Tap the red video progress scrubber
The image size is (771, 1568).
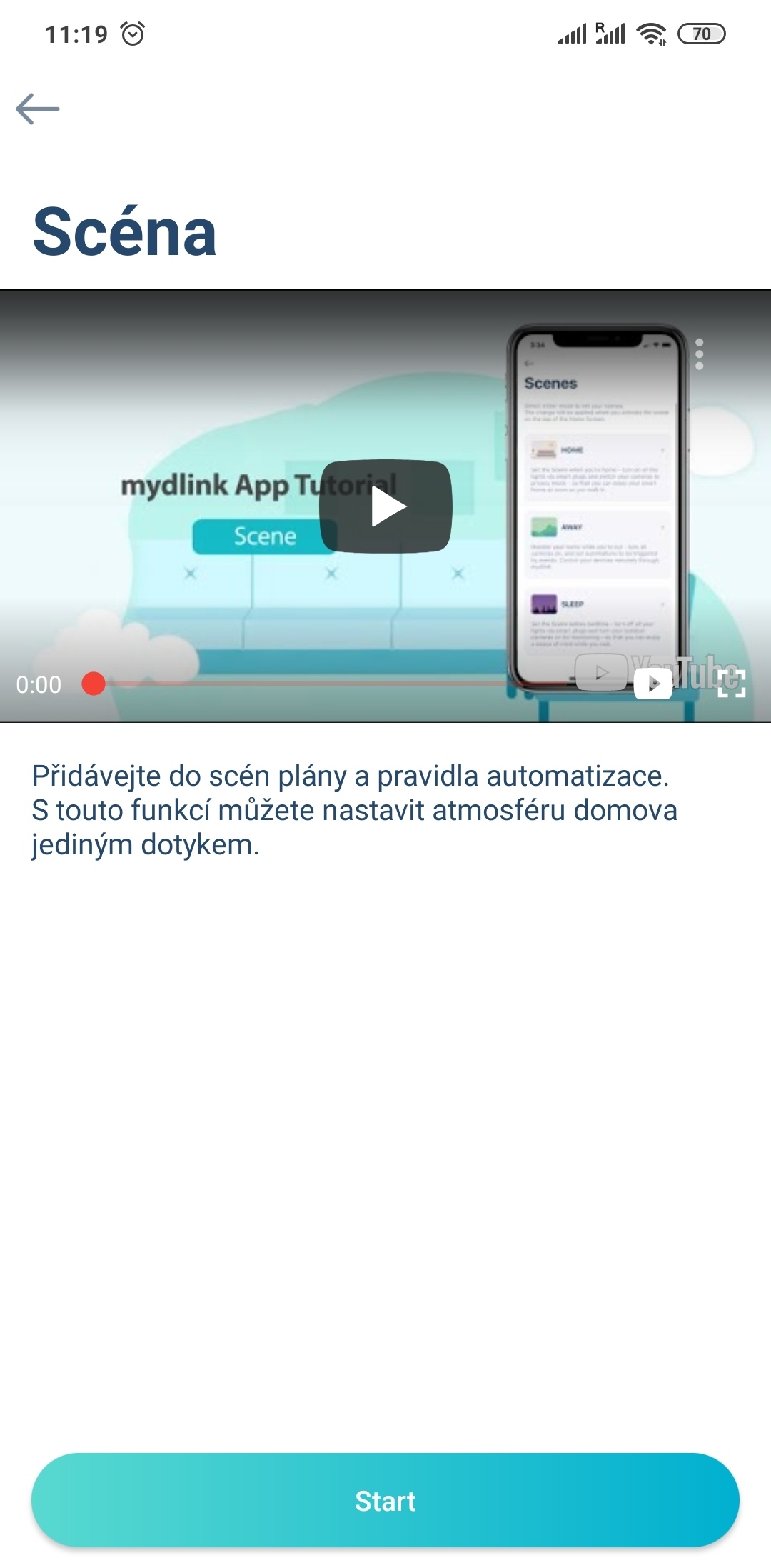pyautogui.click(x=94, y=684)
